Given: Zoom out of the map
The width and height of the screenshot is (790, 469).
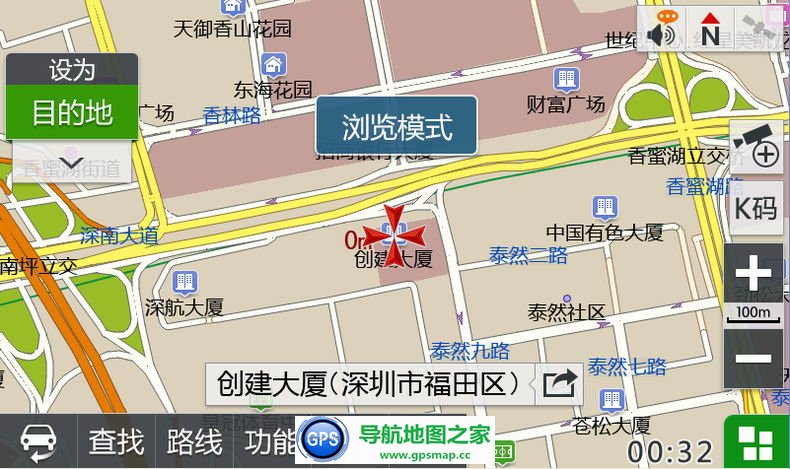Looking at the screenshot, I should 756,359.
